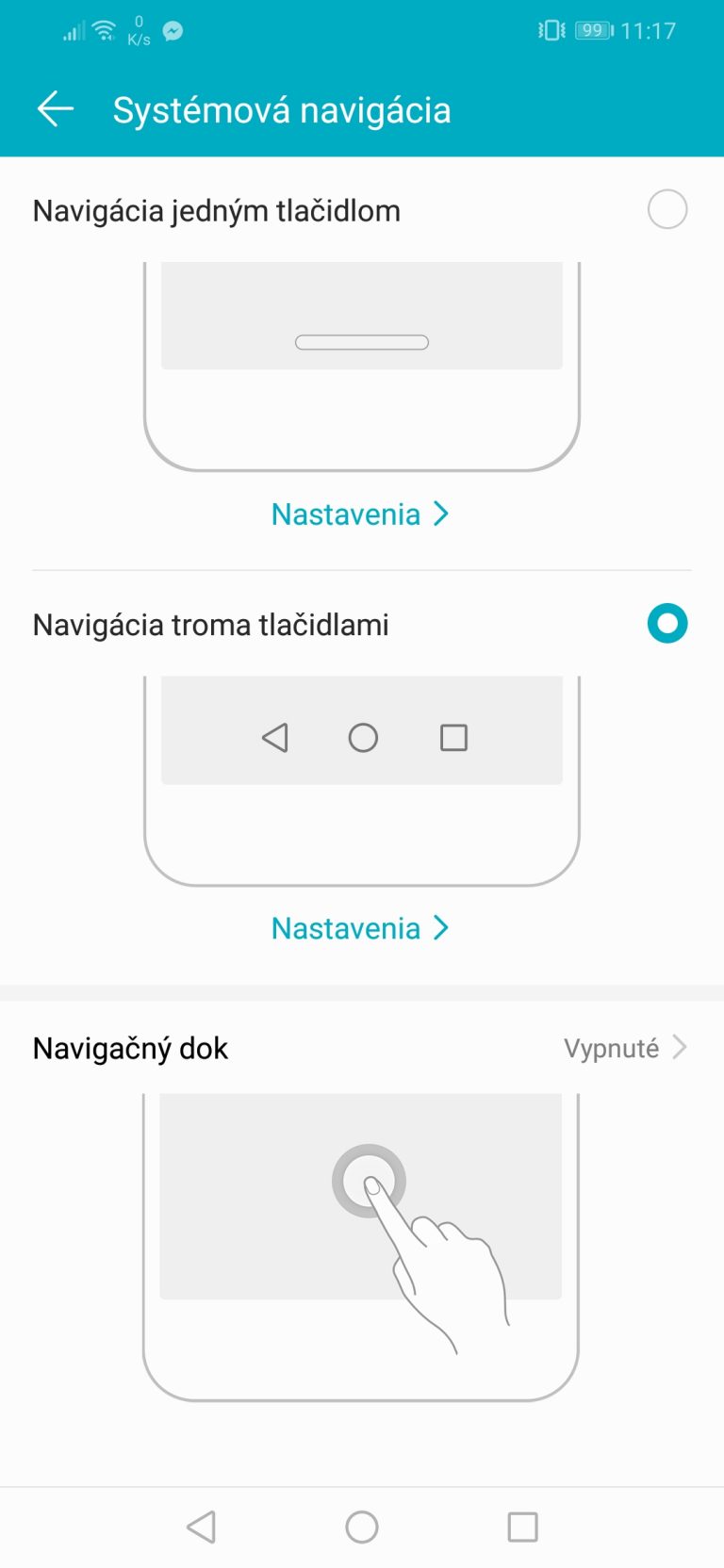Open Nastavenia under three-button navigation
The height and width of the screenshot is (1568, 724).
360,929
